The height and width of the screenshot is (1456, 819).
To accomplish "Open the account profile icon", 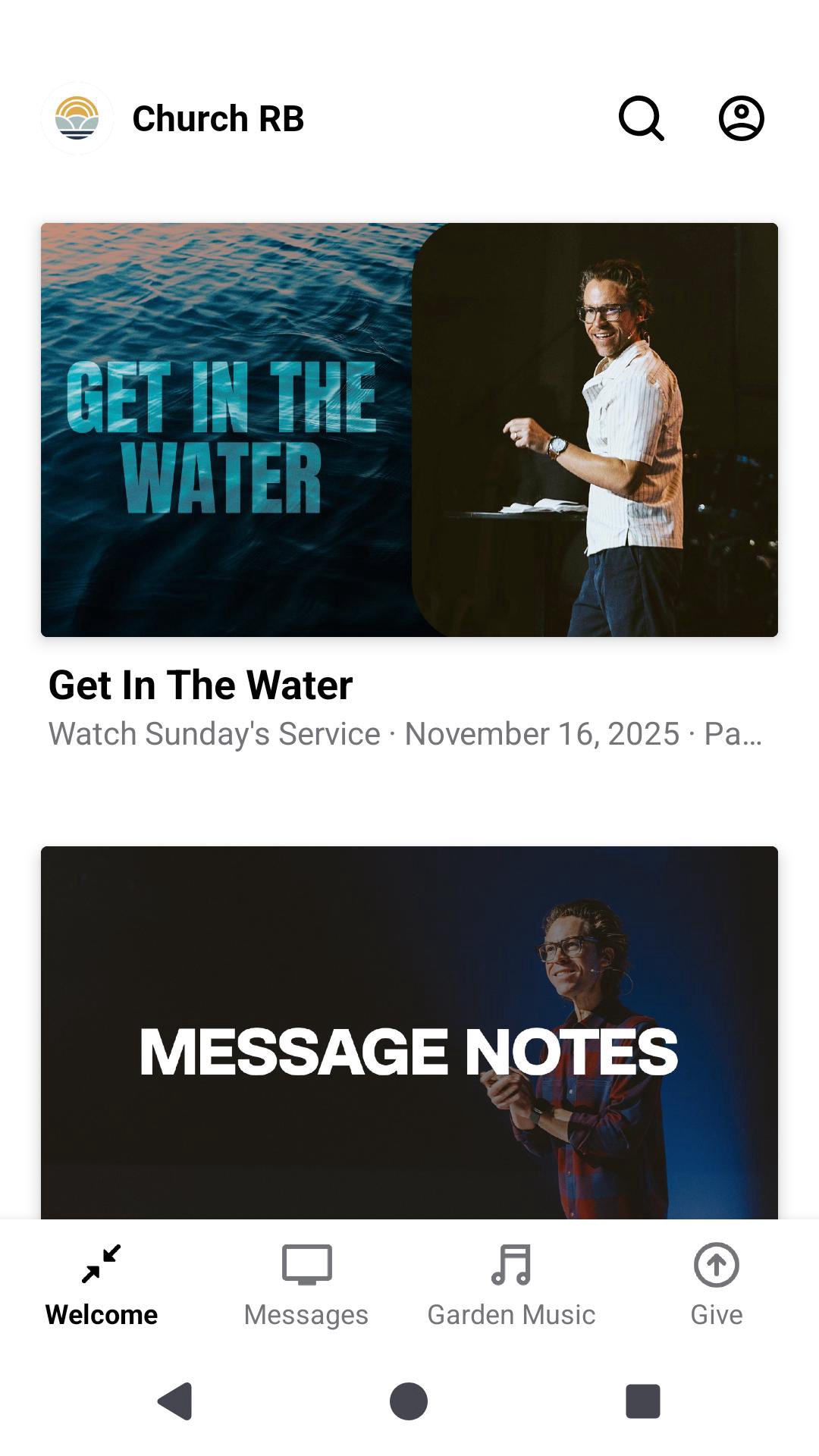I will pos(741,118).
